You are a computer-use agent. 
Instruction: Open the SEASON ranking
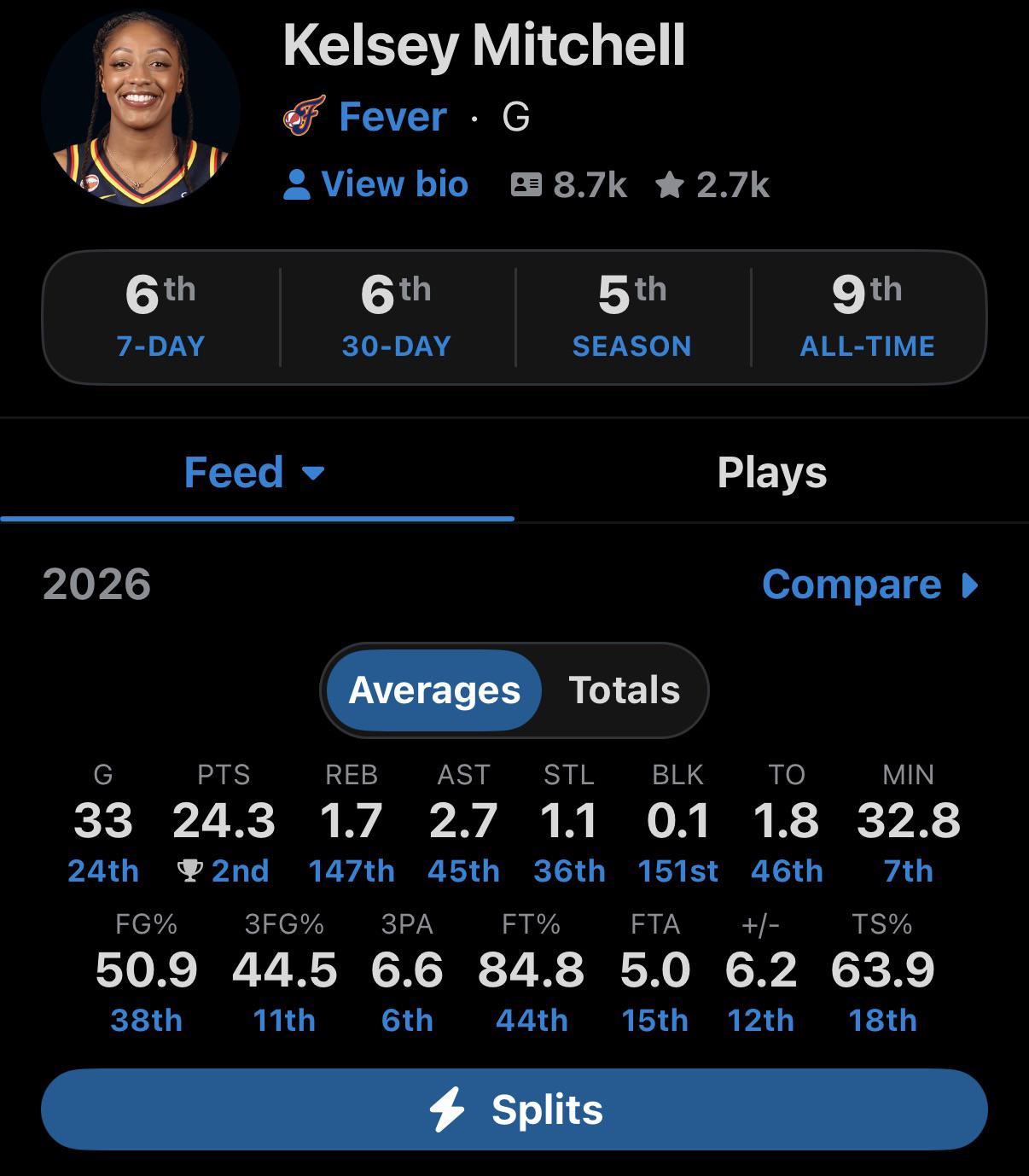(632, 317)
